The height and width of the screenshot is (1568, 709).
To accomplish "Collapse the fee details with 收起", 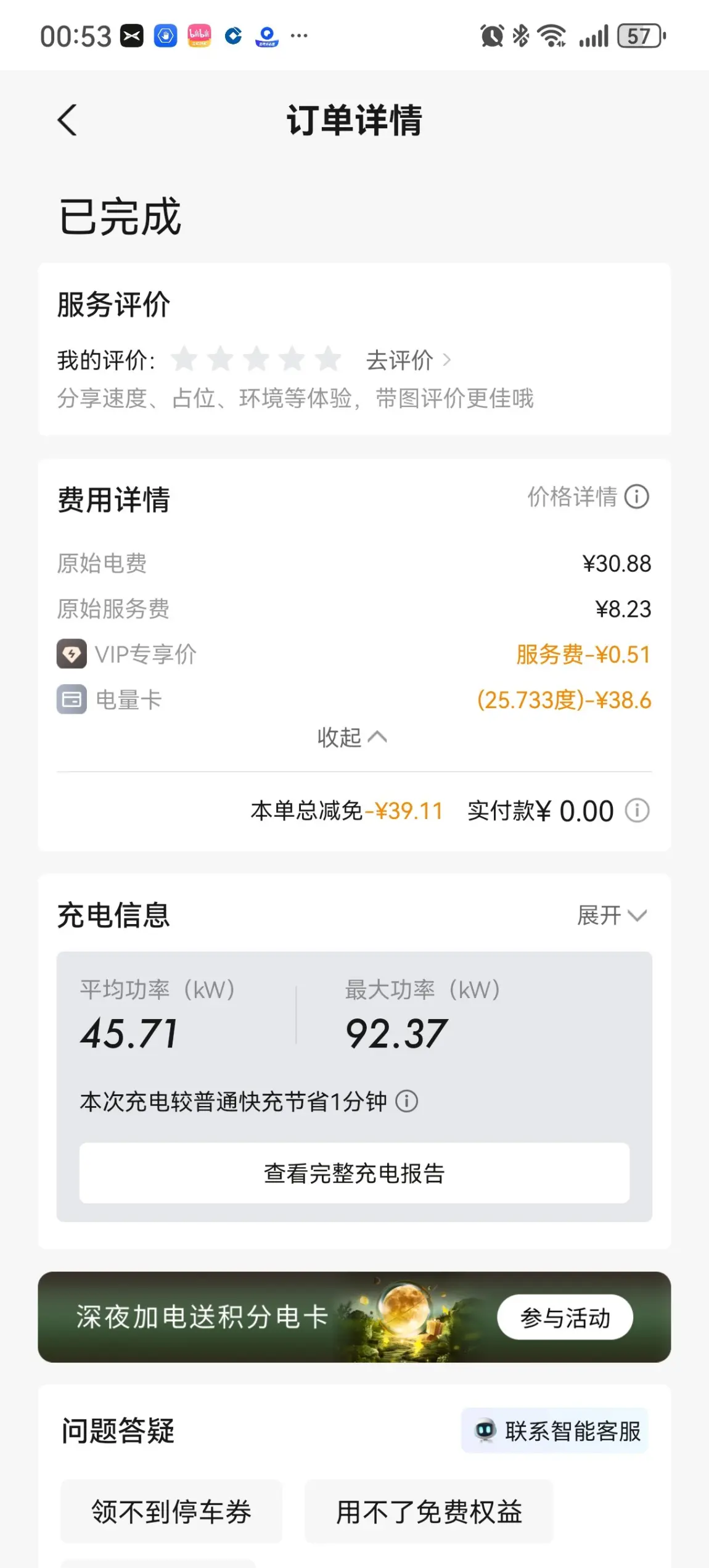I will pyautogui.click(x=352, y=737).
